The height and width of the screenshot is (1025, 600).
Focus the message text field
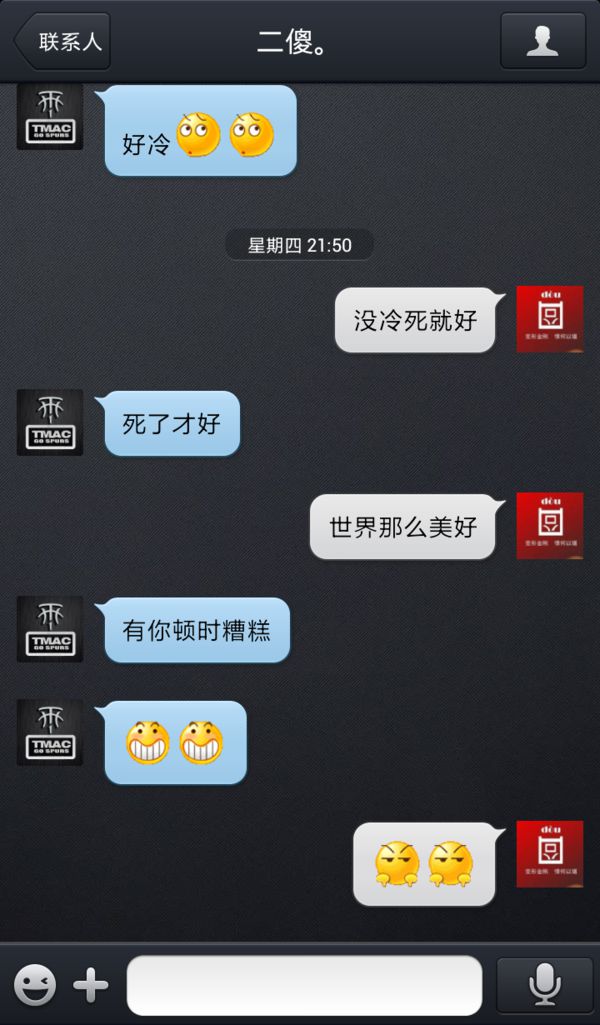click(305, 985)
